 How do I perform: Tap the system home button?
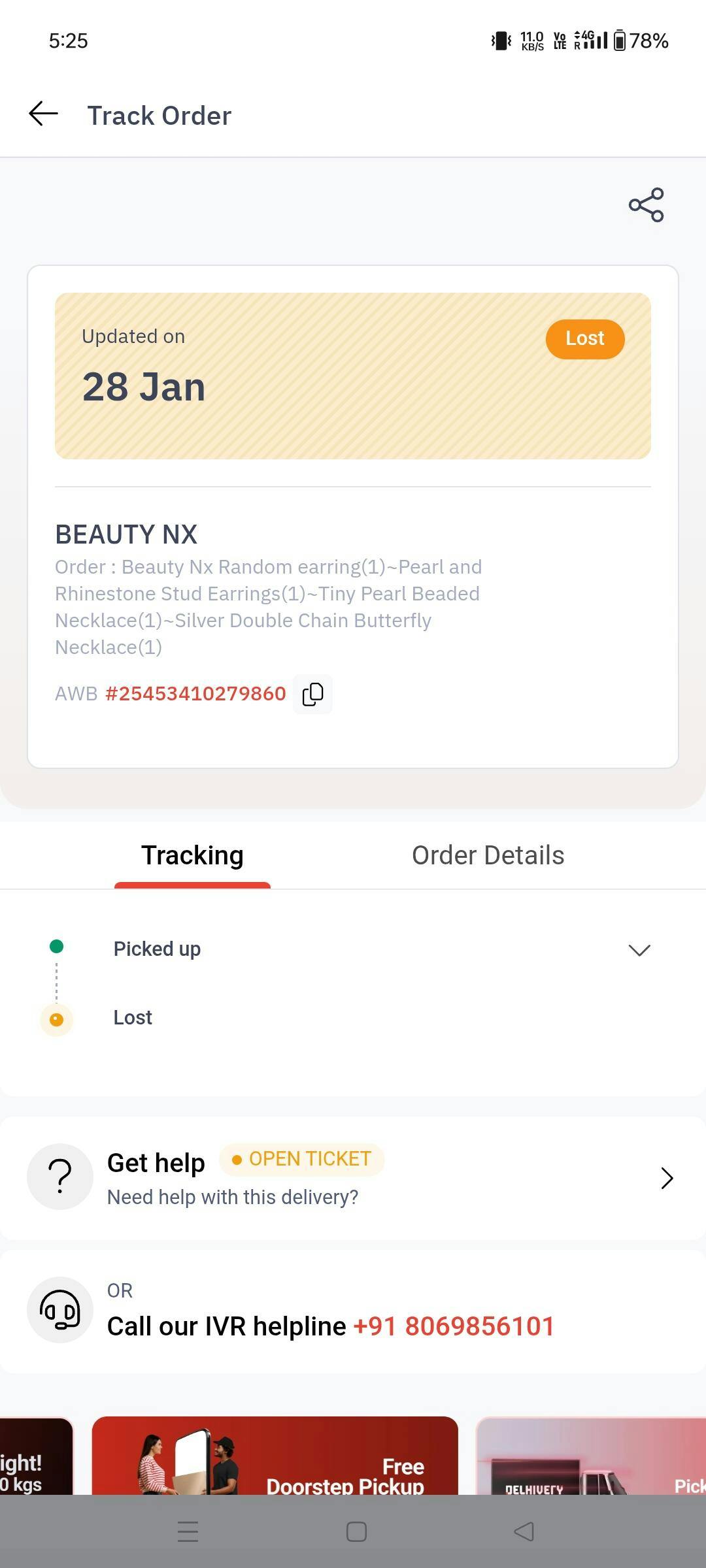tap(356, 1531)
